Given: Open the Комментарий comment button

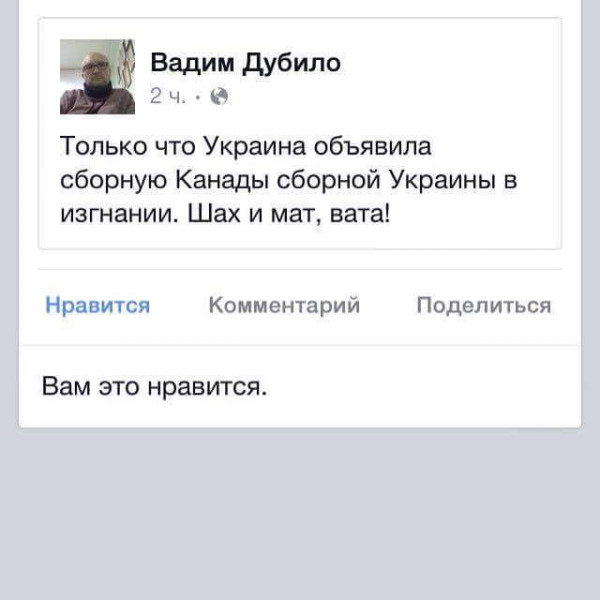Looking at the screenshot, I should (x=284, y=306).
